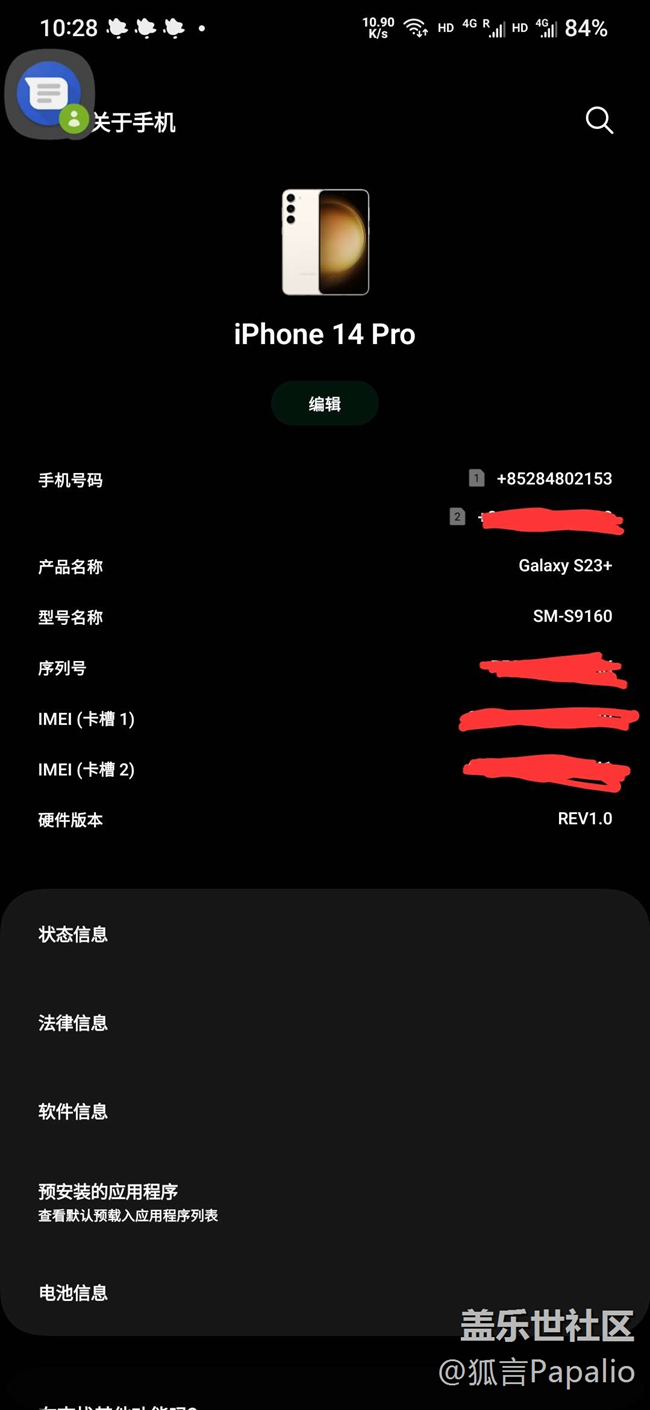Tap the 编辑 button to rename device
650x1410 pixels.
point(325,404)
